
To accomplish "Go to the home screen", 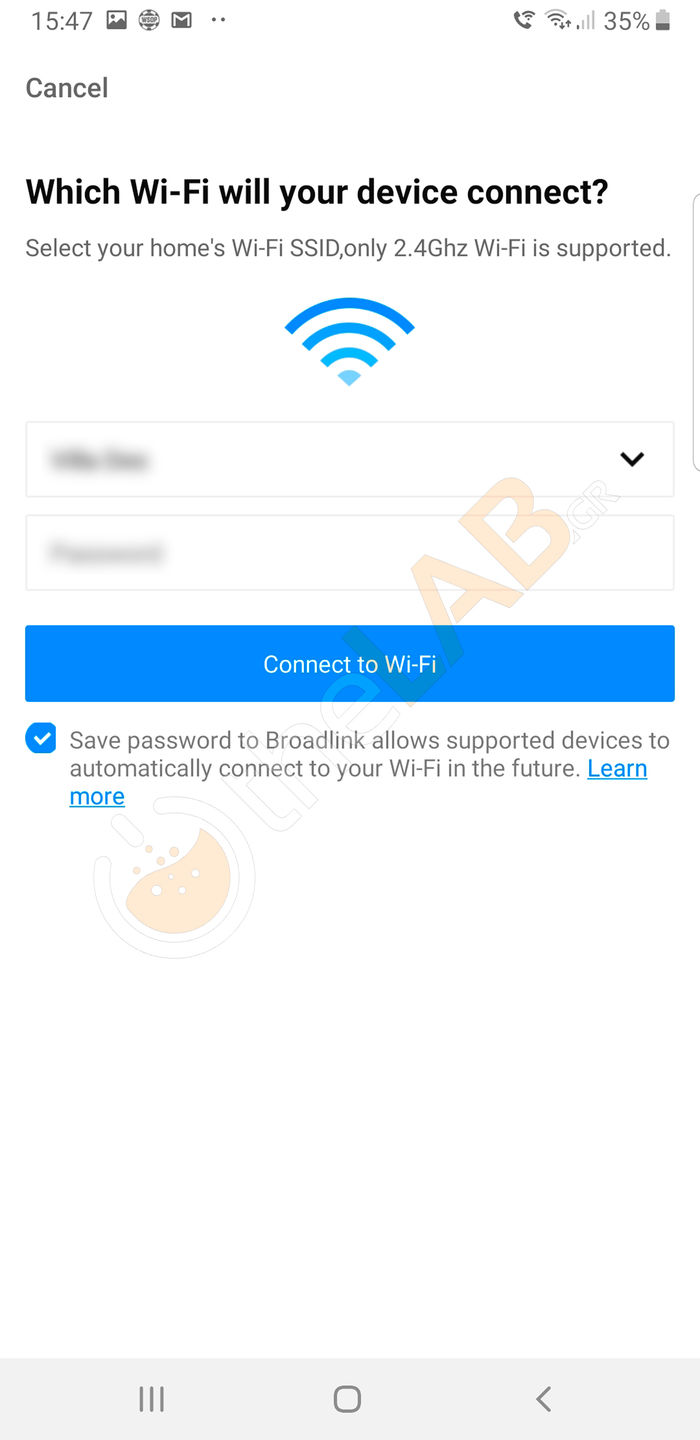I will click(x=347, y=1398).
